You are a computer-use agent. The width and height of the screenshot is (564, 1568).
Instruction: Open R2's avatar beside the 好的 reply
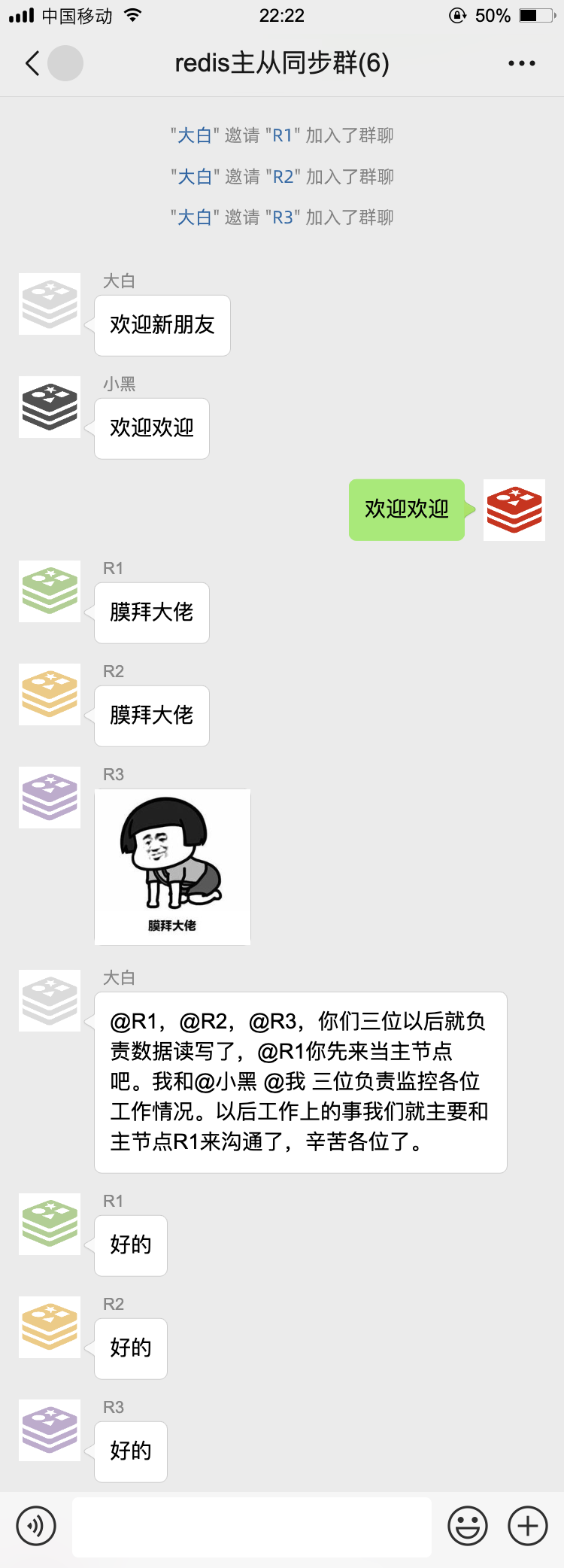pos(50,1327)
